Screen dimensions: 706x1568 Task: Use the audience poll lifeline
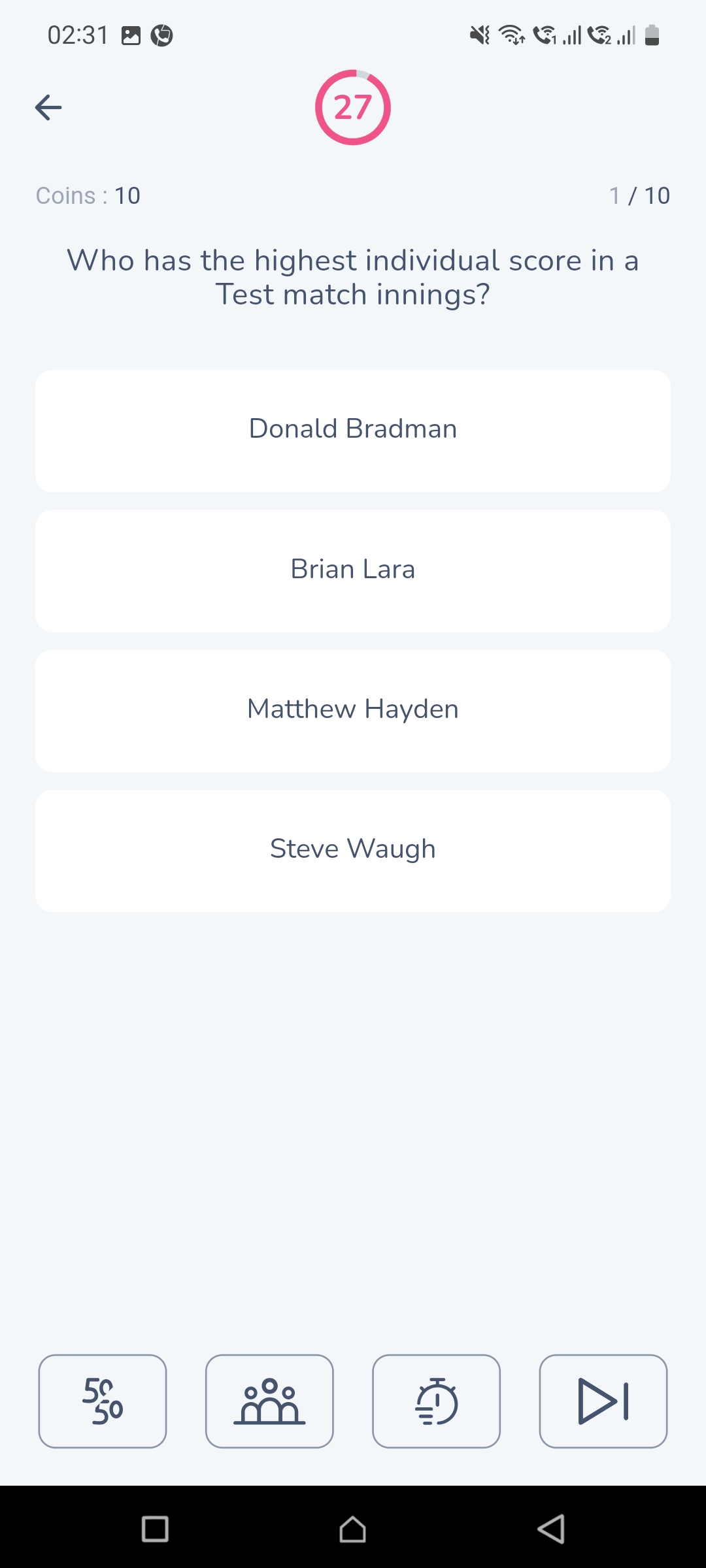[269, 1401]
